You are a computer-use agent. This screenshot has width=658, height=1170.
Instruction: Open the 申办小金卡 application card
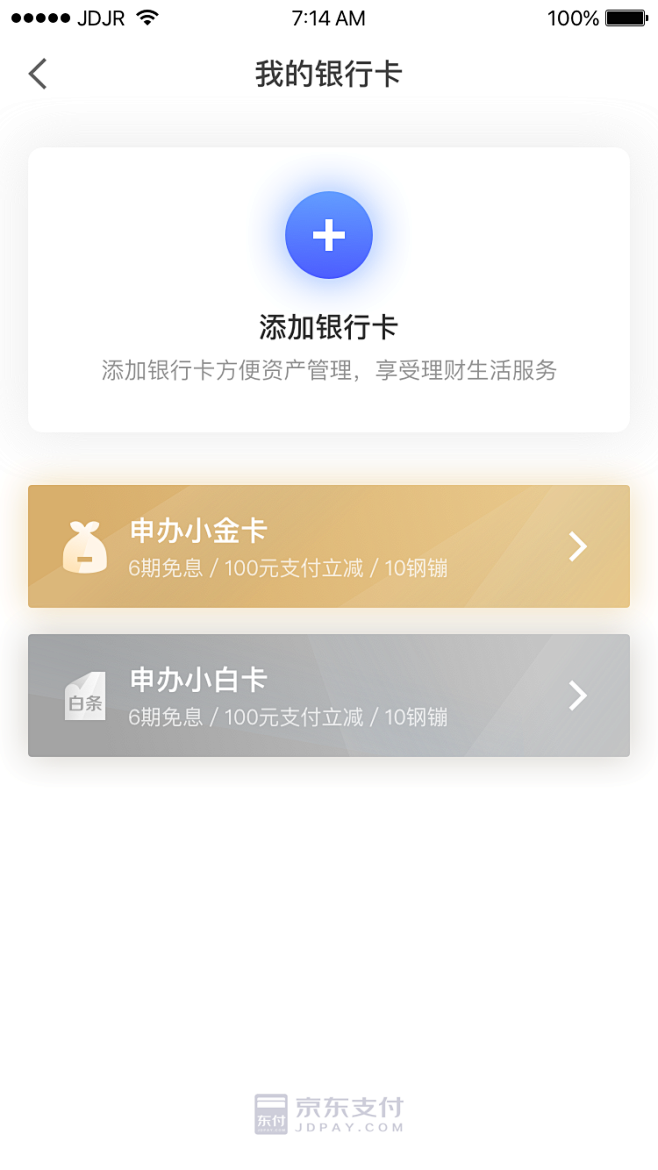tap(328, 546)
